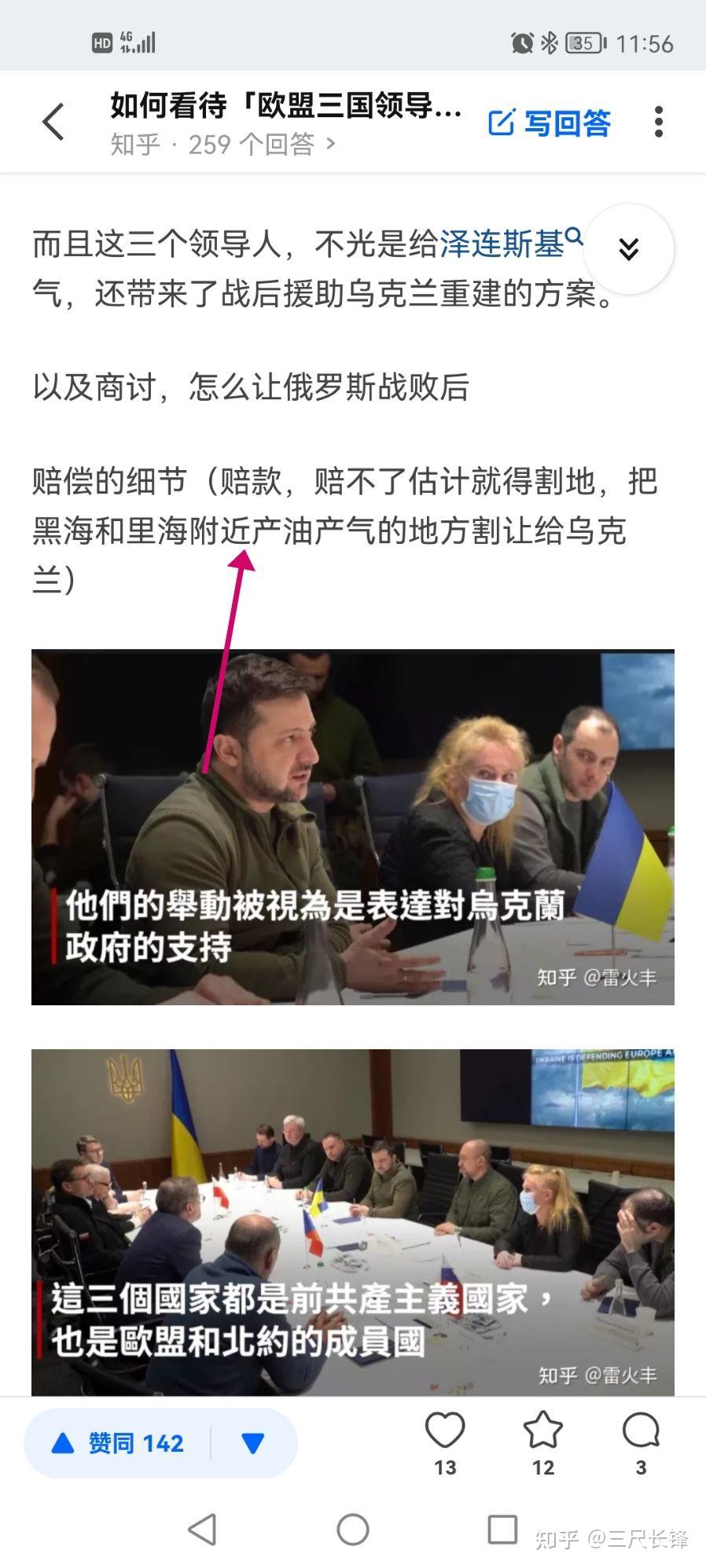Downvote the answer with the down arrow

(253, 1443)
